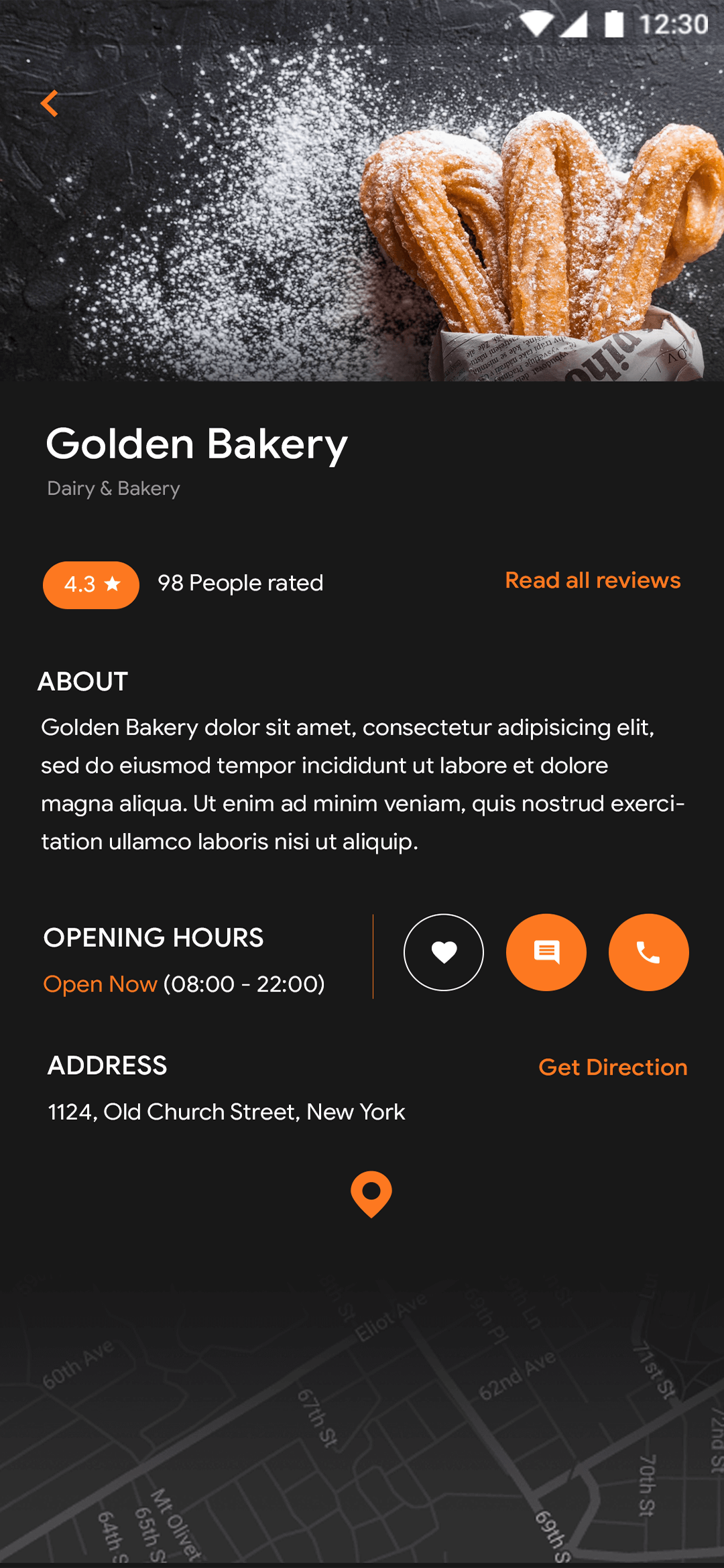Tap the heart icon to favorite Golden Bakery
This screenshot has height=1568, width=724.
coord(443,952)
